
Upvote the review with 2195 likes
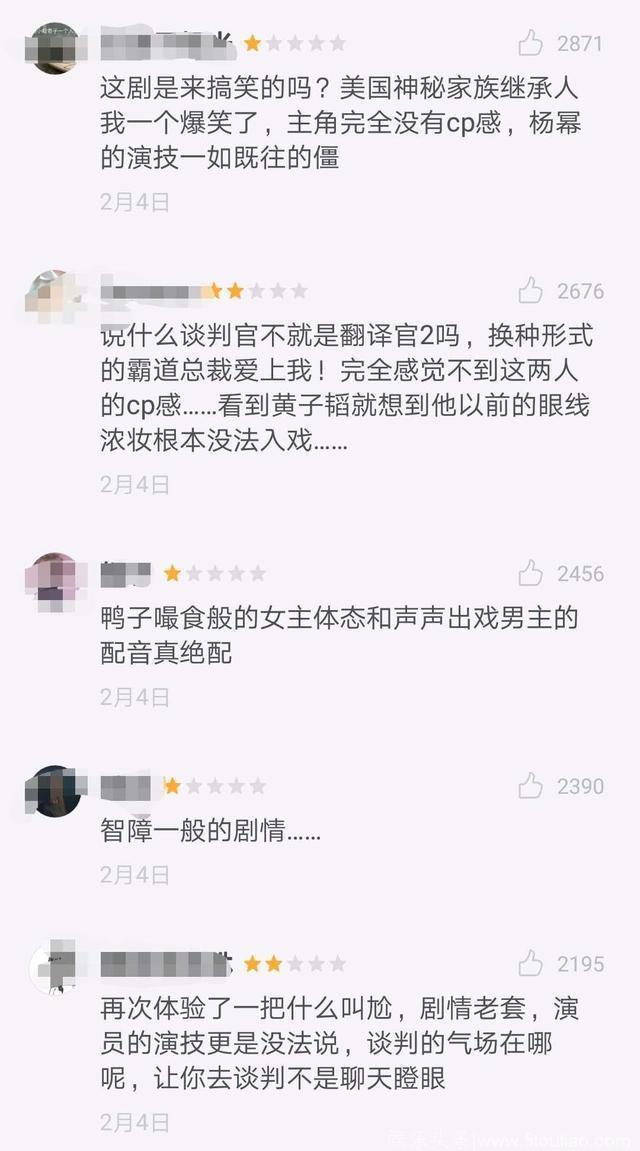click(531, 964)
